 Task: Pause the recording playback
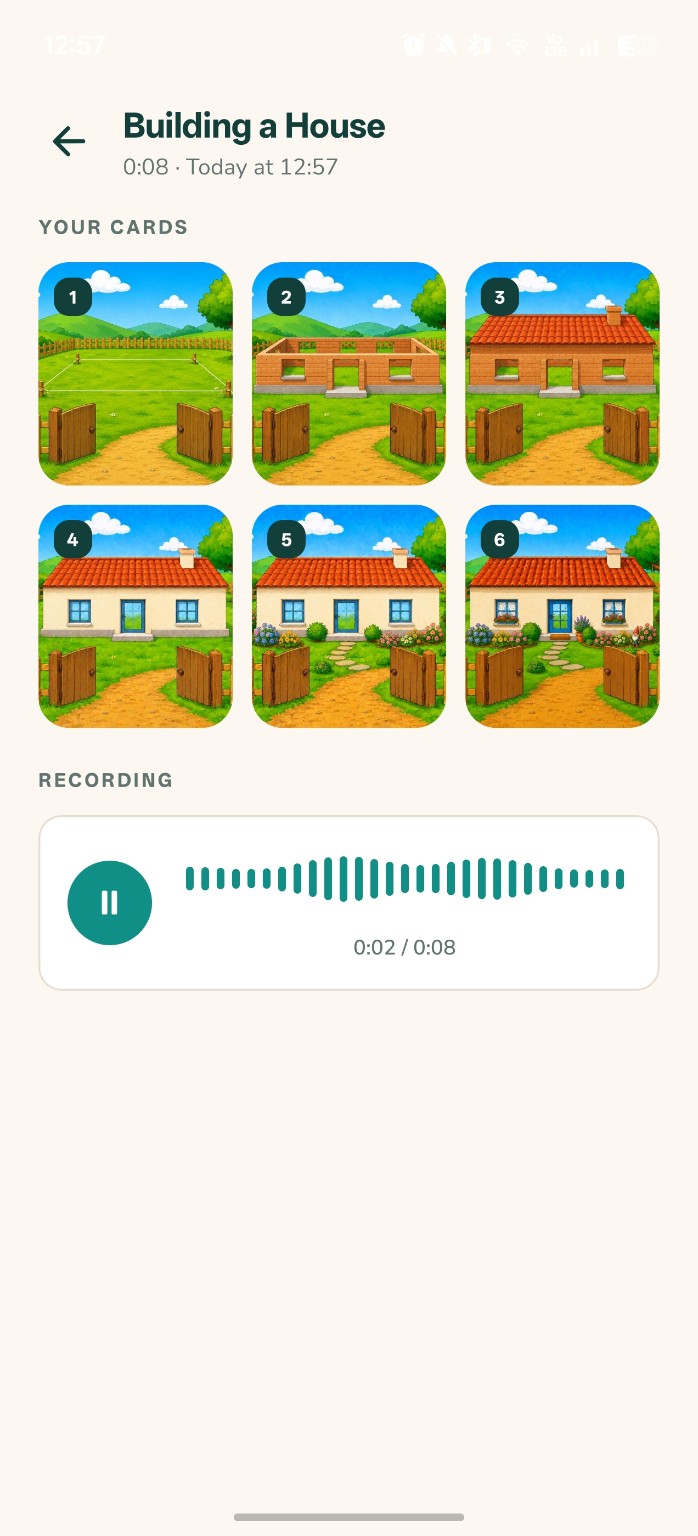(x=110, y=903)
